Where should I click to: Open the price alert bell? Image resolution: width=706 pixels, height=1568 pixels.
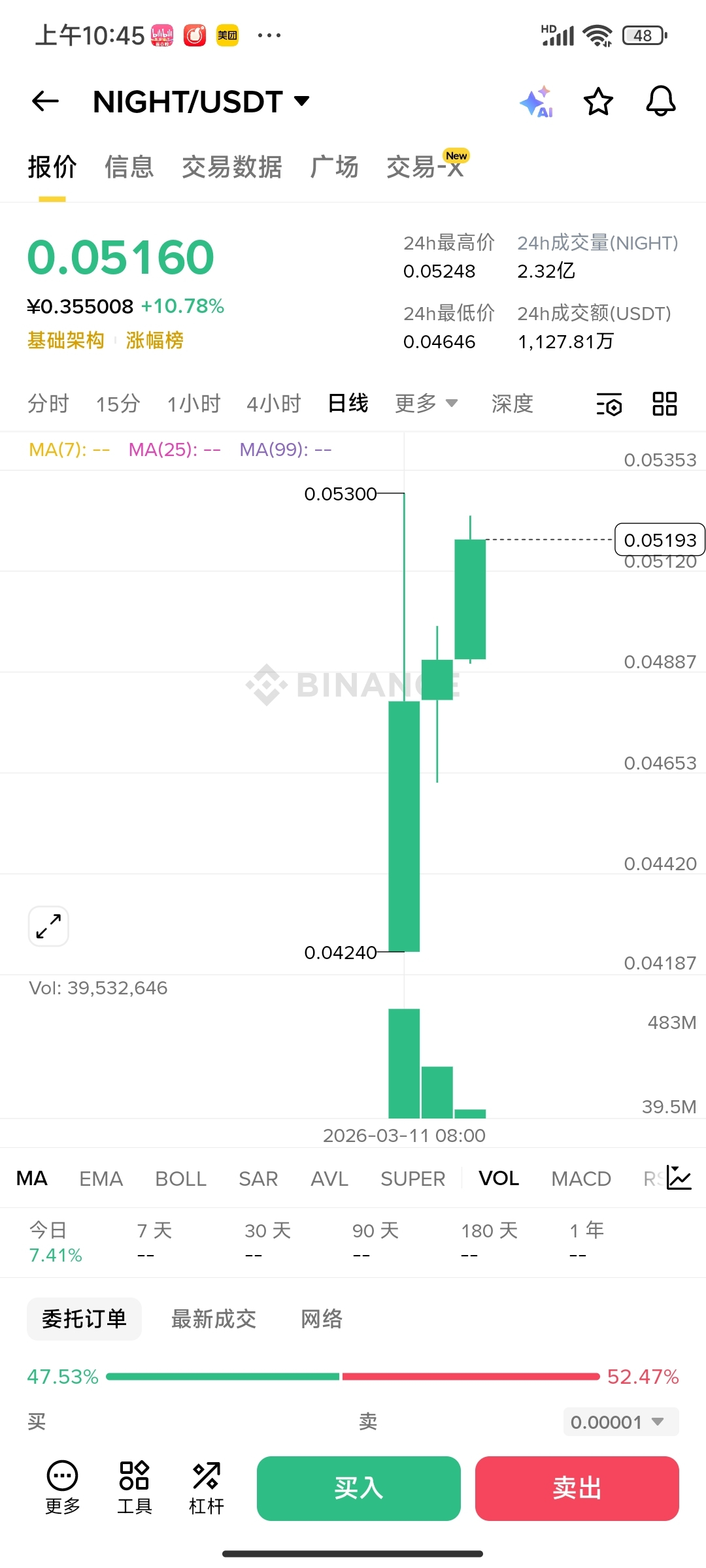point(661,101)
